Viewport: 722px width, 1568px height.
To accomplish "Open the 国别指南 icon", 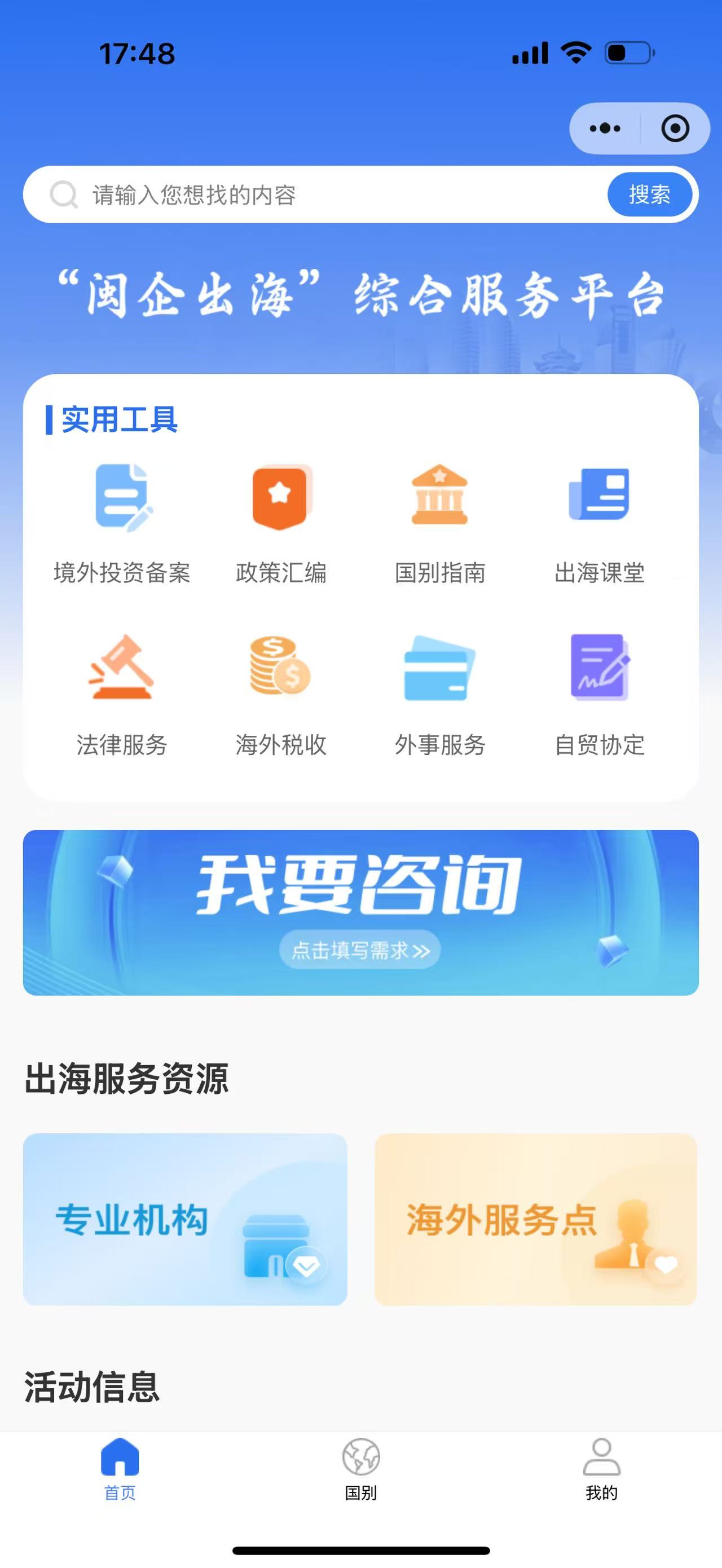I will pos(441,496).
